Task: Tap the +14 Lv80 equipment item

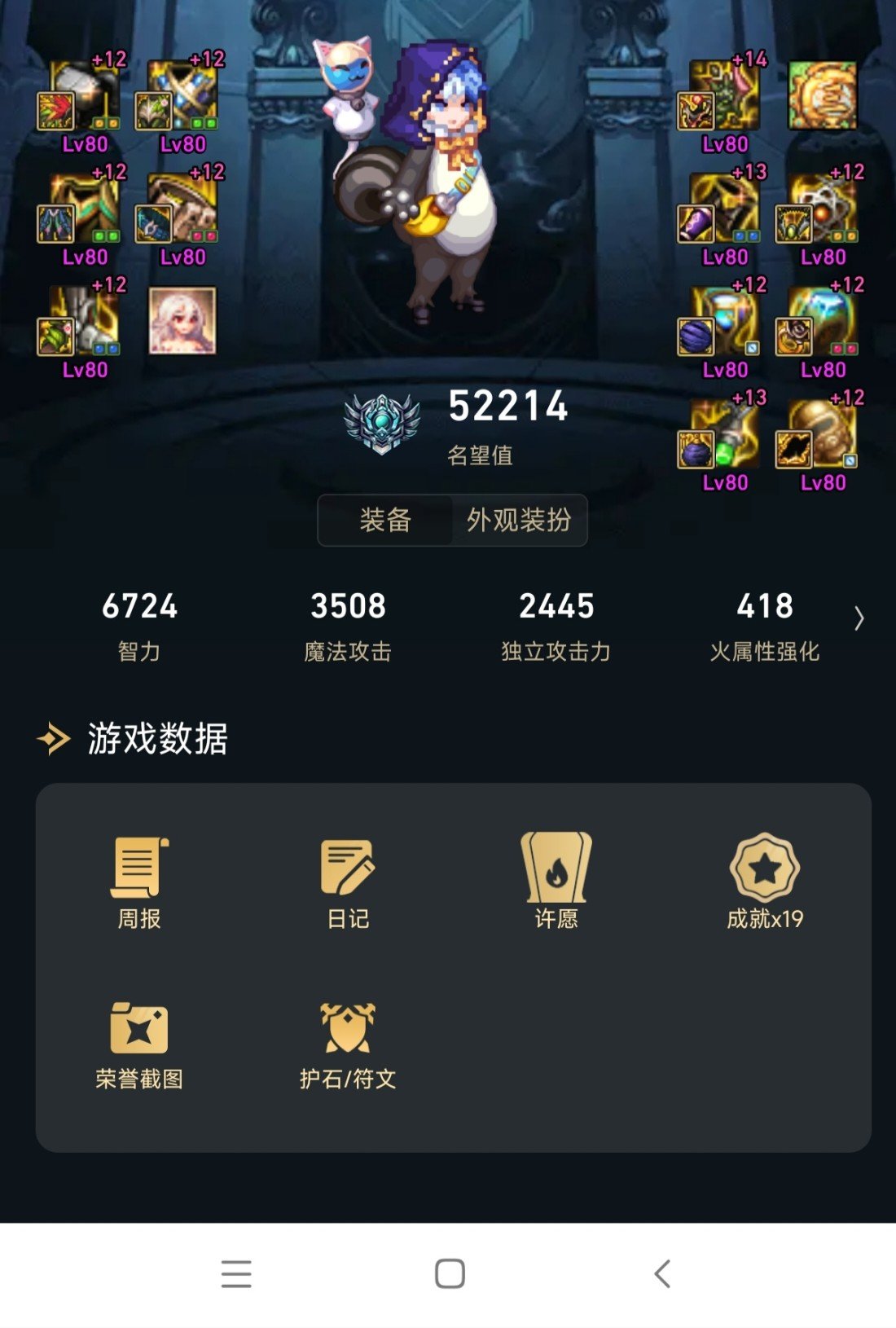Action: point(723,98)
